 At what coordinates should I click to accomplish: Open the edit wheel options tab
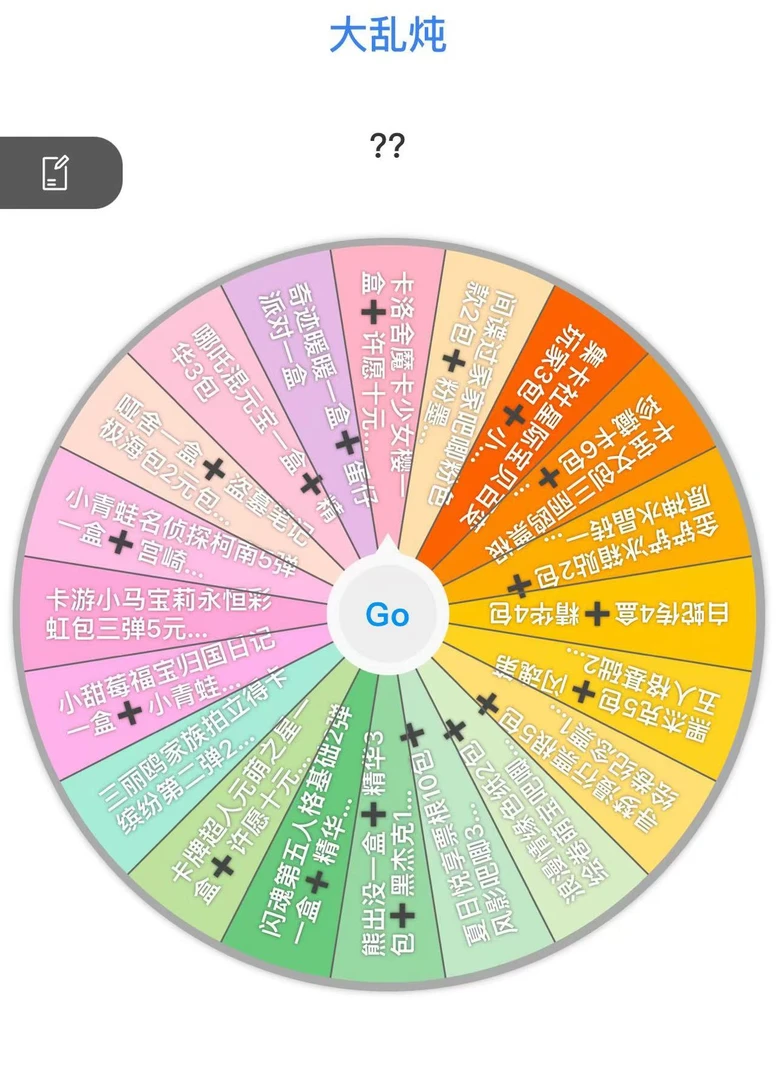(x=58, y=173)
